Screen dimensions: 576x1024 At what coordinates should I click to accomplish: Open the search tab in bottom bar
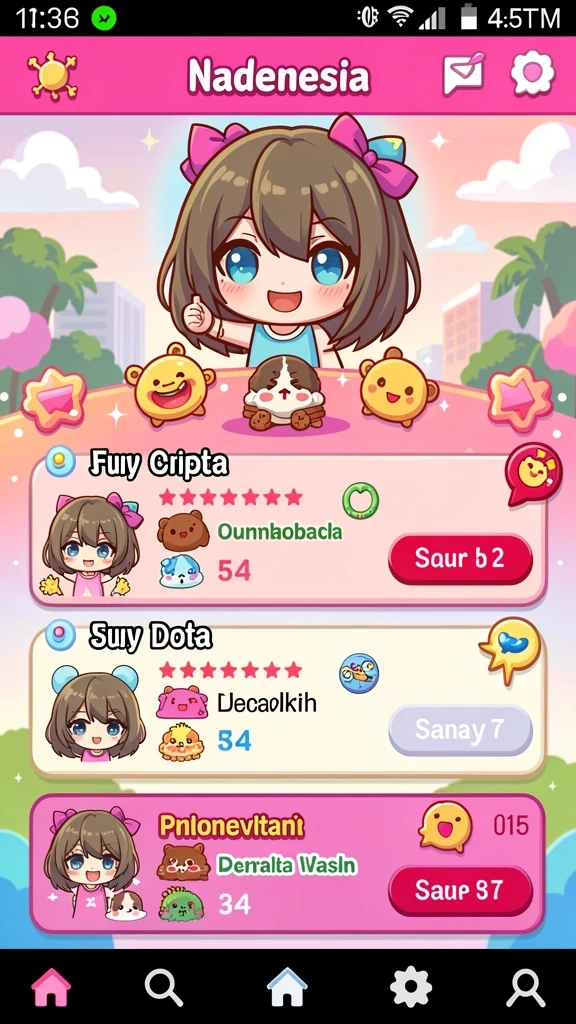[x=163, y=987]
